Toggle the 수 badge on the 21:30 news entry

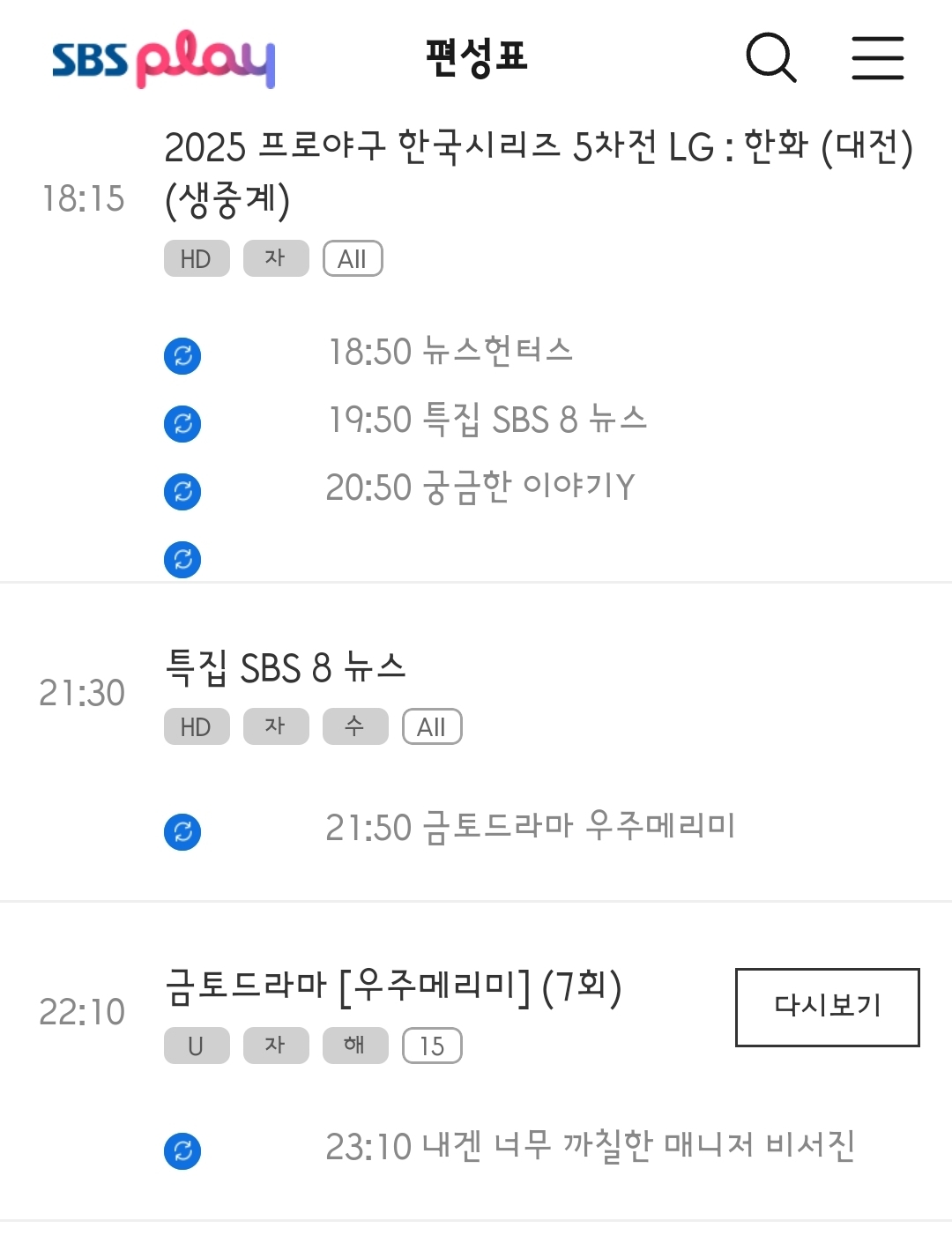coord(355,726)
